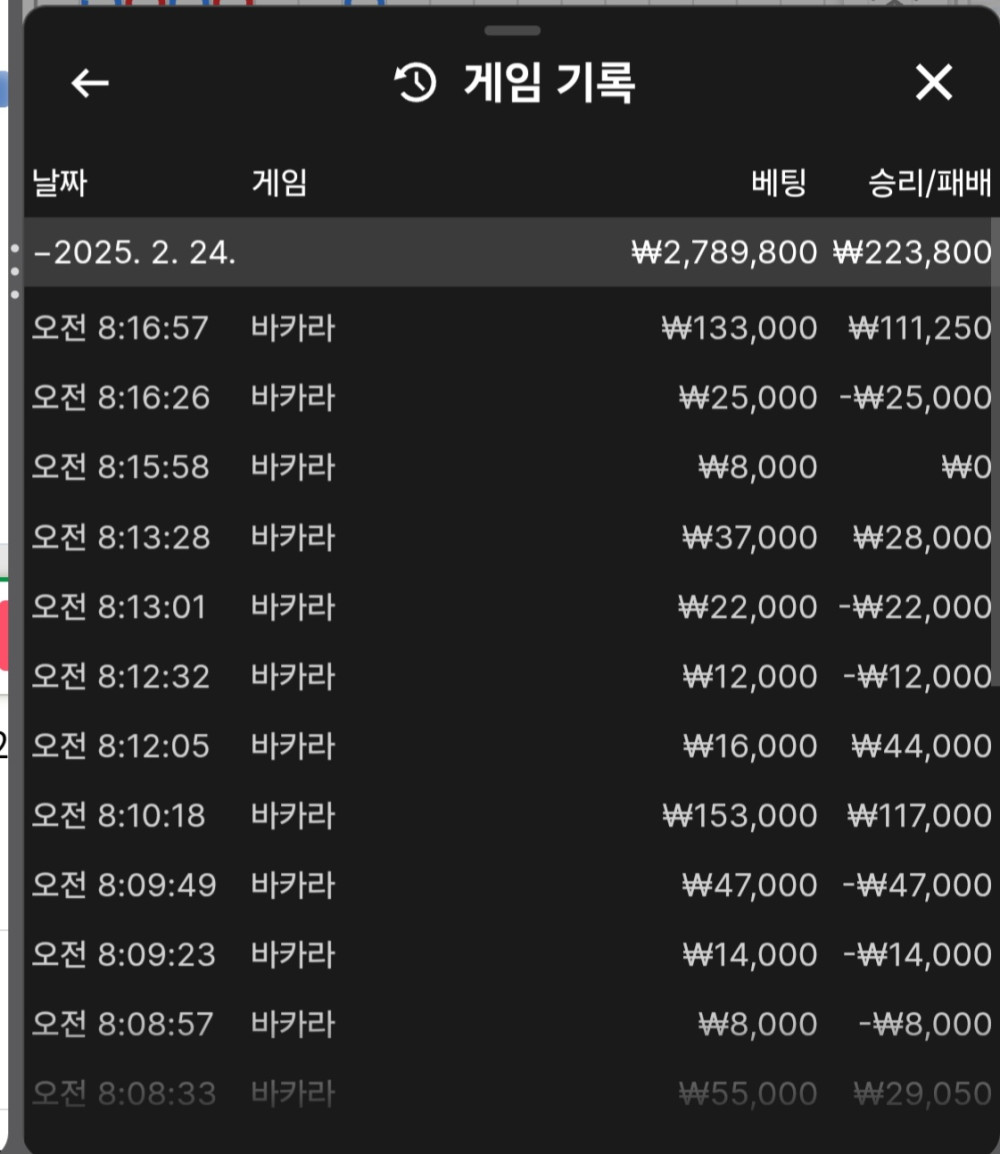Close the game history panel

(933, 84)
